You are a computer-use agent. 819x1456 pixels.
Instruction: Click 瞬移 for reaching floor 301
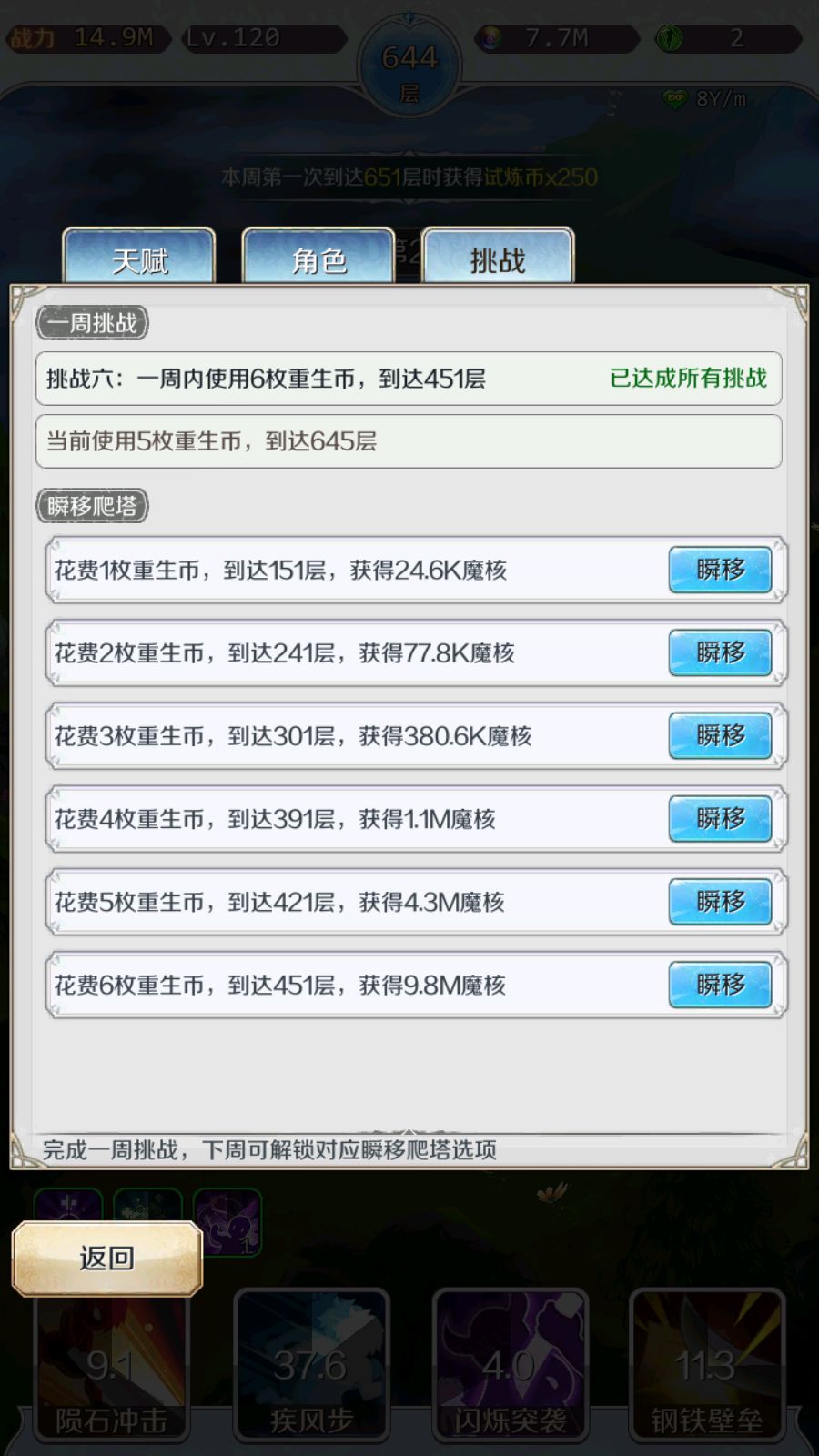(x=719, y=736)
